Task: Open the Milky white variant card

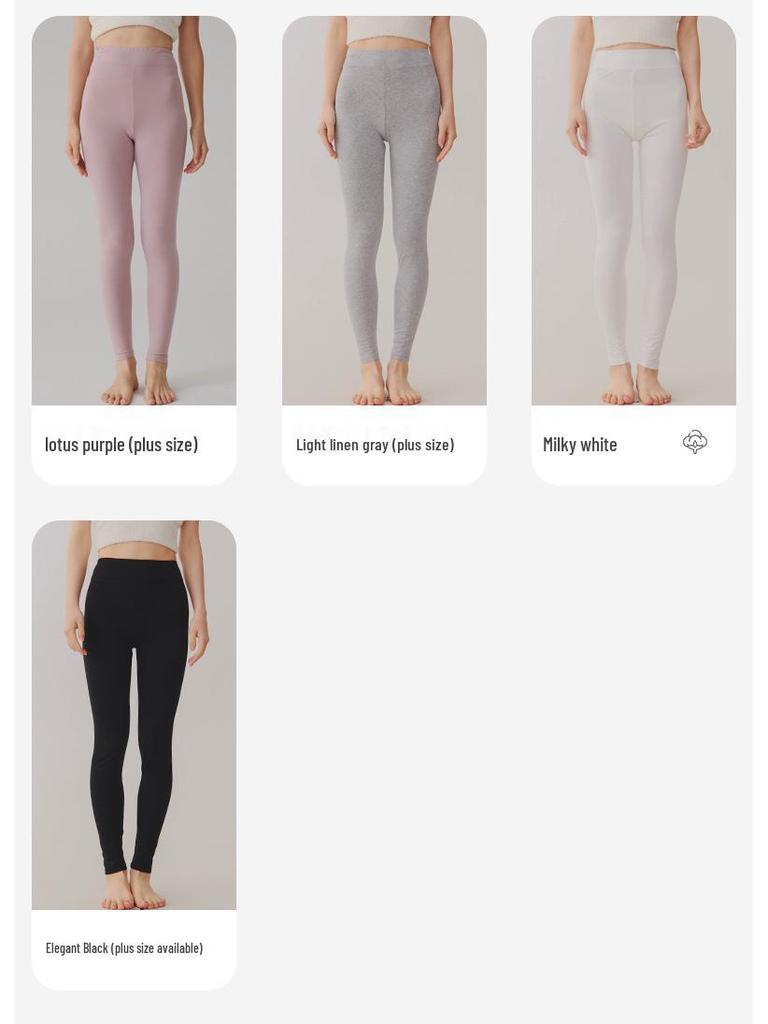Action: point(633,248)
